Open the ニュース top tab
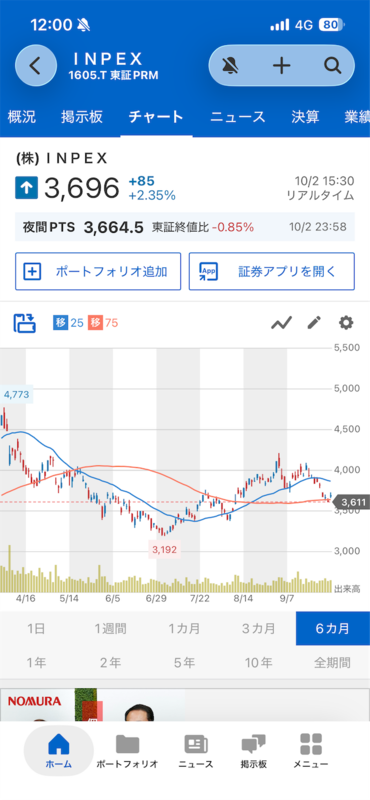Image resolution: width=370 pixels, height=800 pixels. click(x=238, y=117)
